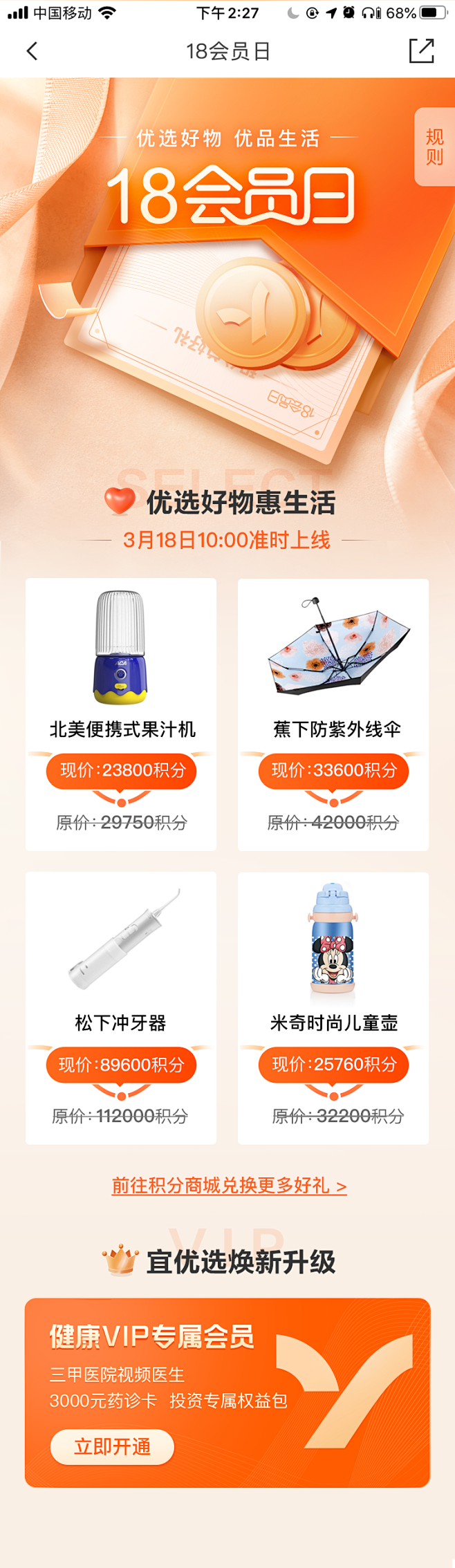
Task: Open 北美便携式果汁机 product card
Action: [121, 713]
